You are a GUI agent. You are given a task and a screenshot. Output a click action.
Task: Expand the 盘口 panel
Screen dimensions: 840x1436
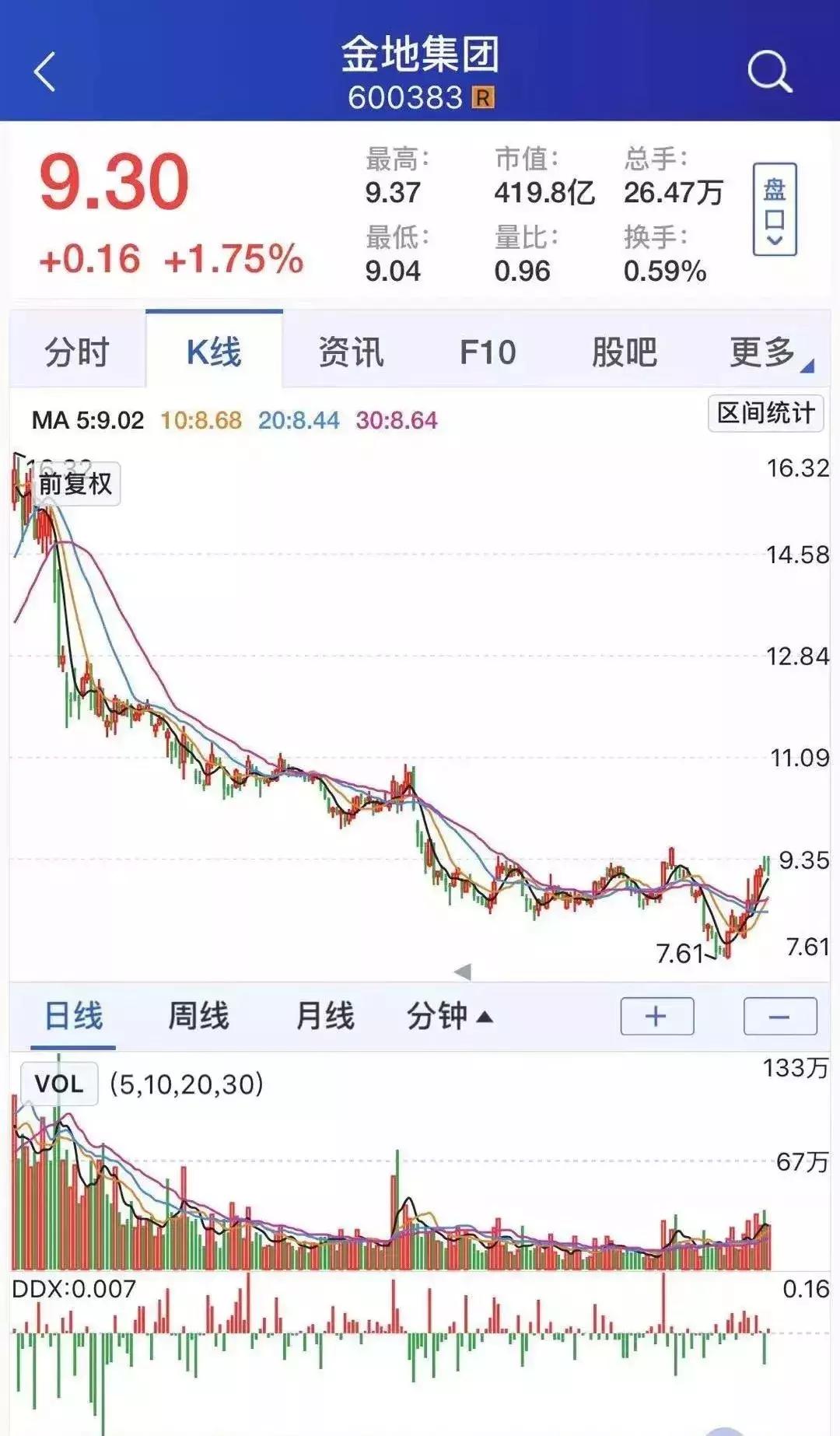click(x=775, y=209)
